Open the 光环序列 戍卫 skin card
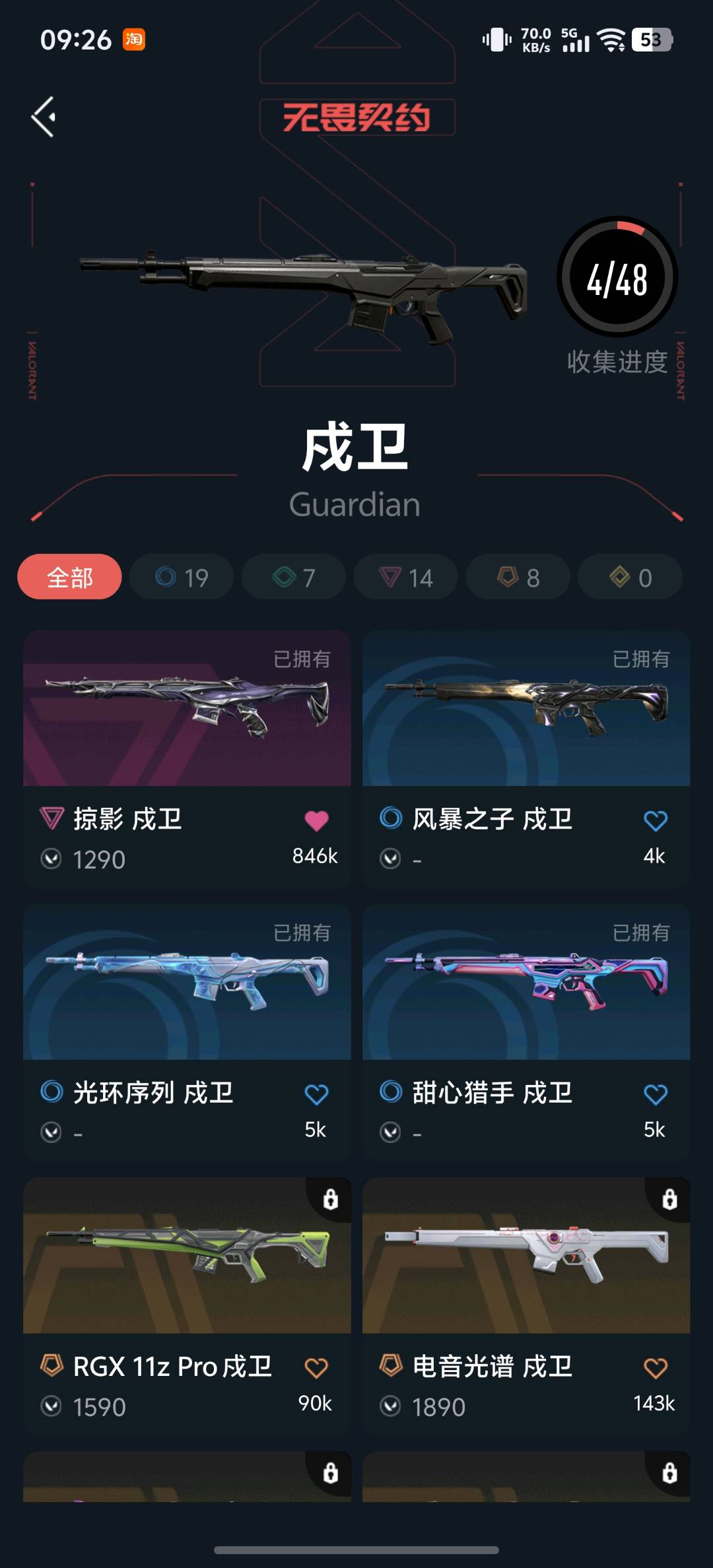713x1568 pixels. click(187, 1032)
